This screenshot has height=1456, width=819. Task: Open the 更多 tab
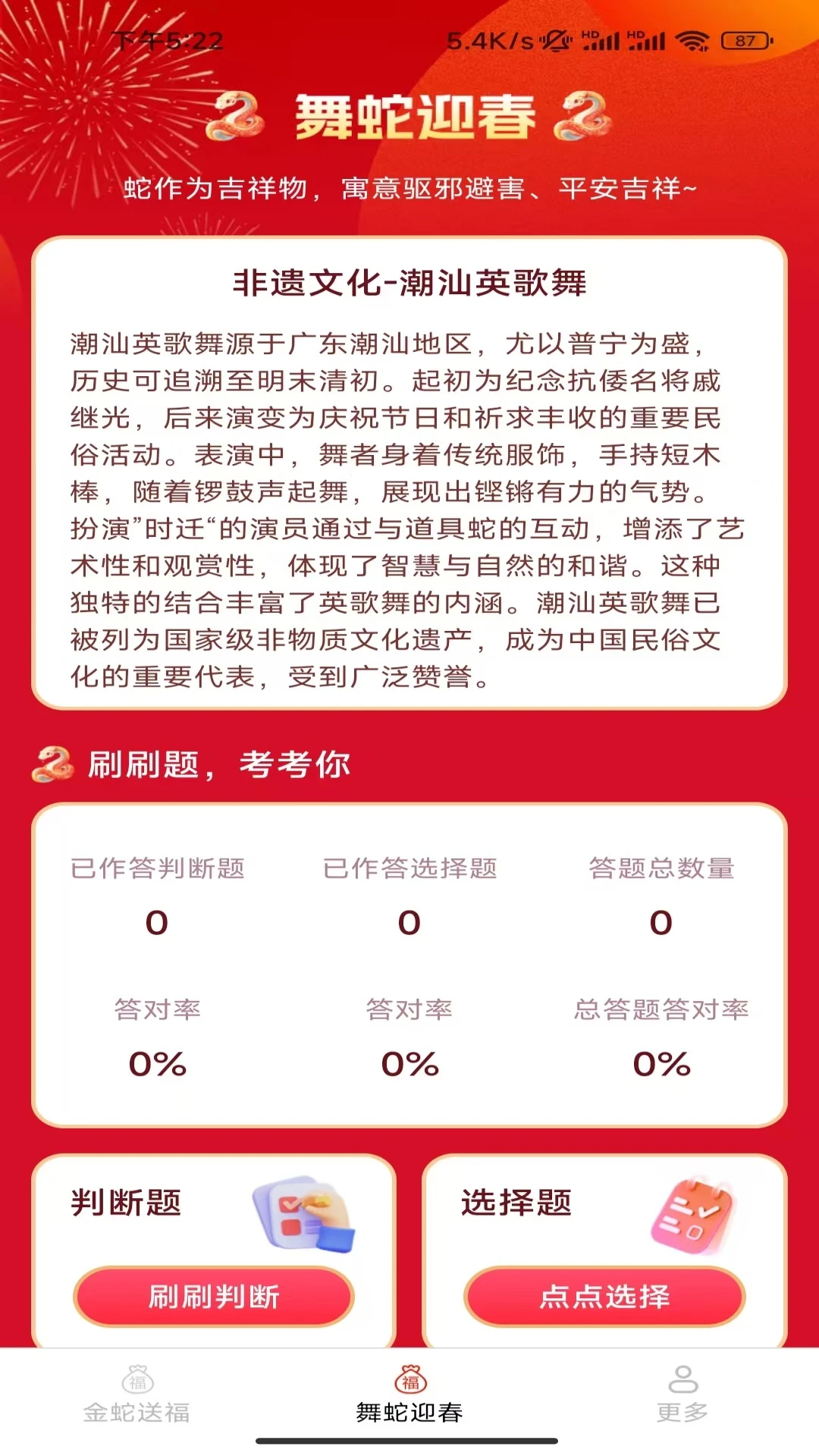(x=682, y=1396)
